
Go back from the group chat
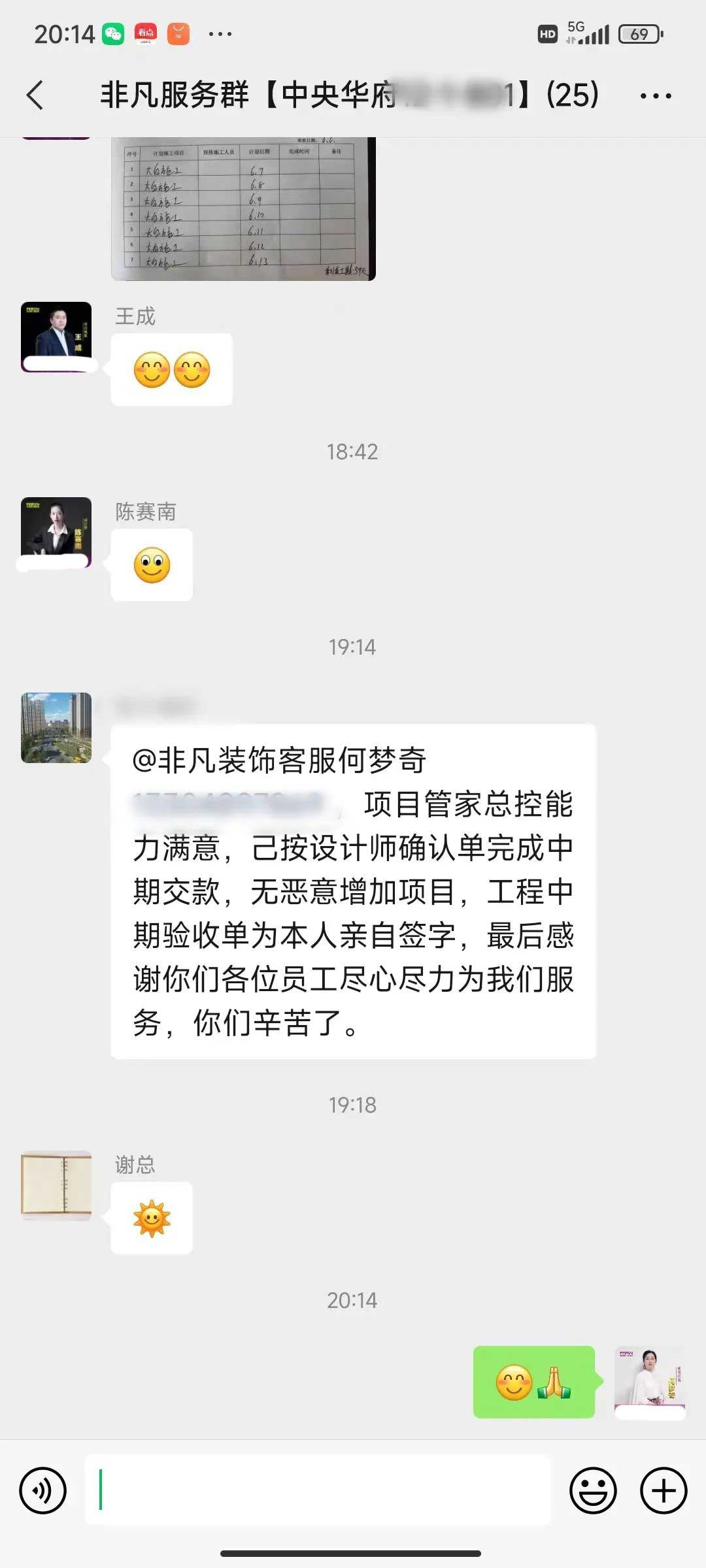click(35, 95)
